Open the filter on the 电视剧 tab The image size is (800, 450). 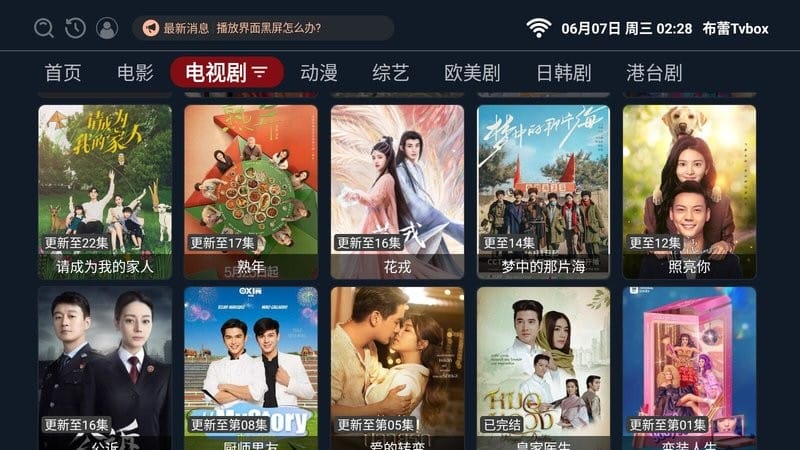260,73
